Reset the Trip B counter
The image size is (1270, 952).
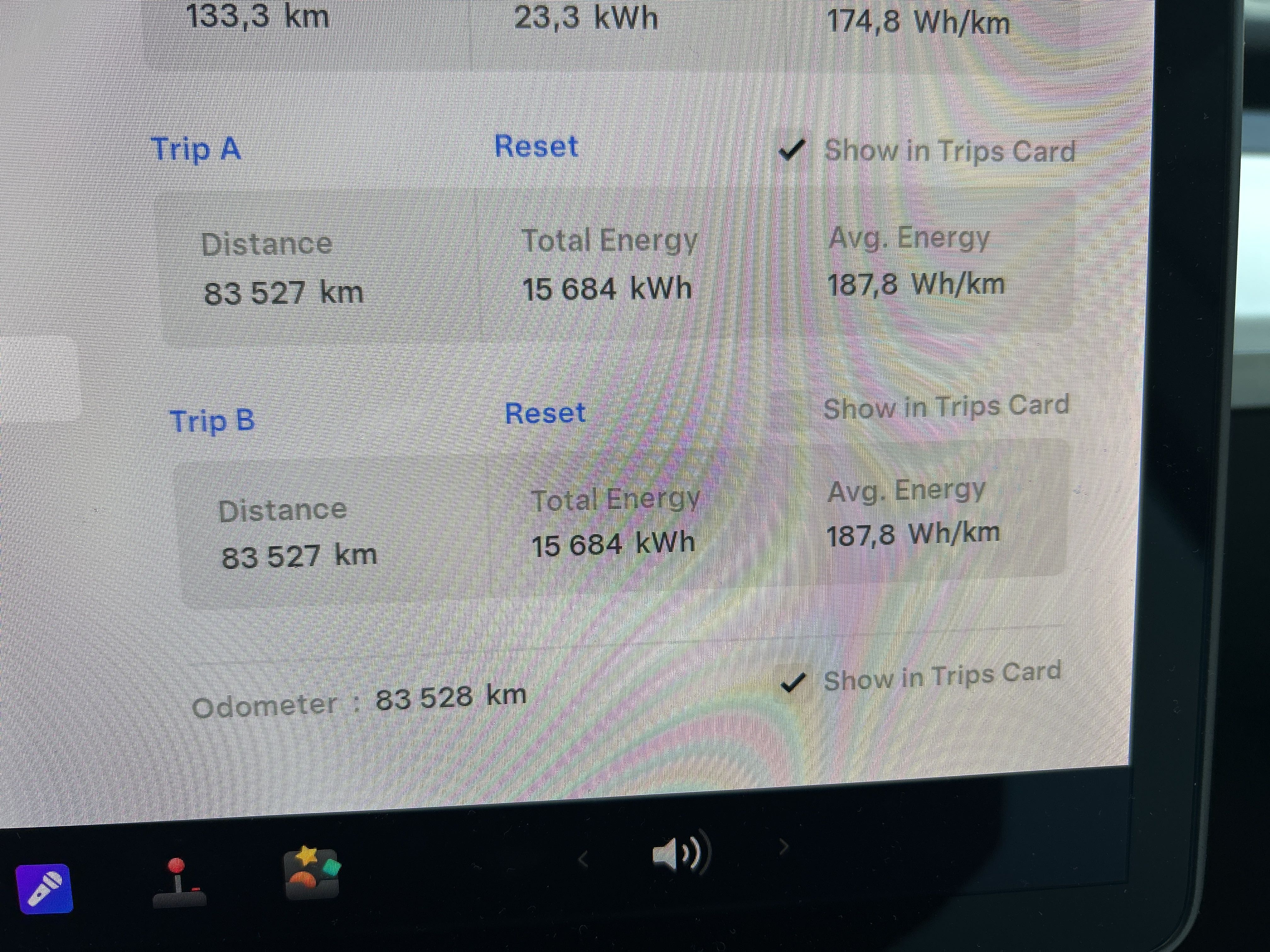(545, 413)
